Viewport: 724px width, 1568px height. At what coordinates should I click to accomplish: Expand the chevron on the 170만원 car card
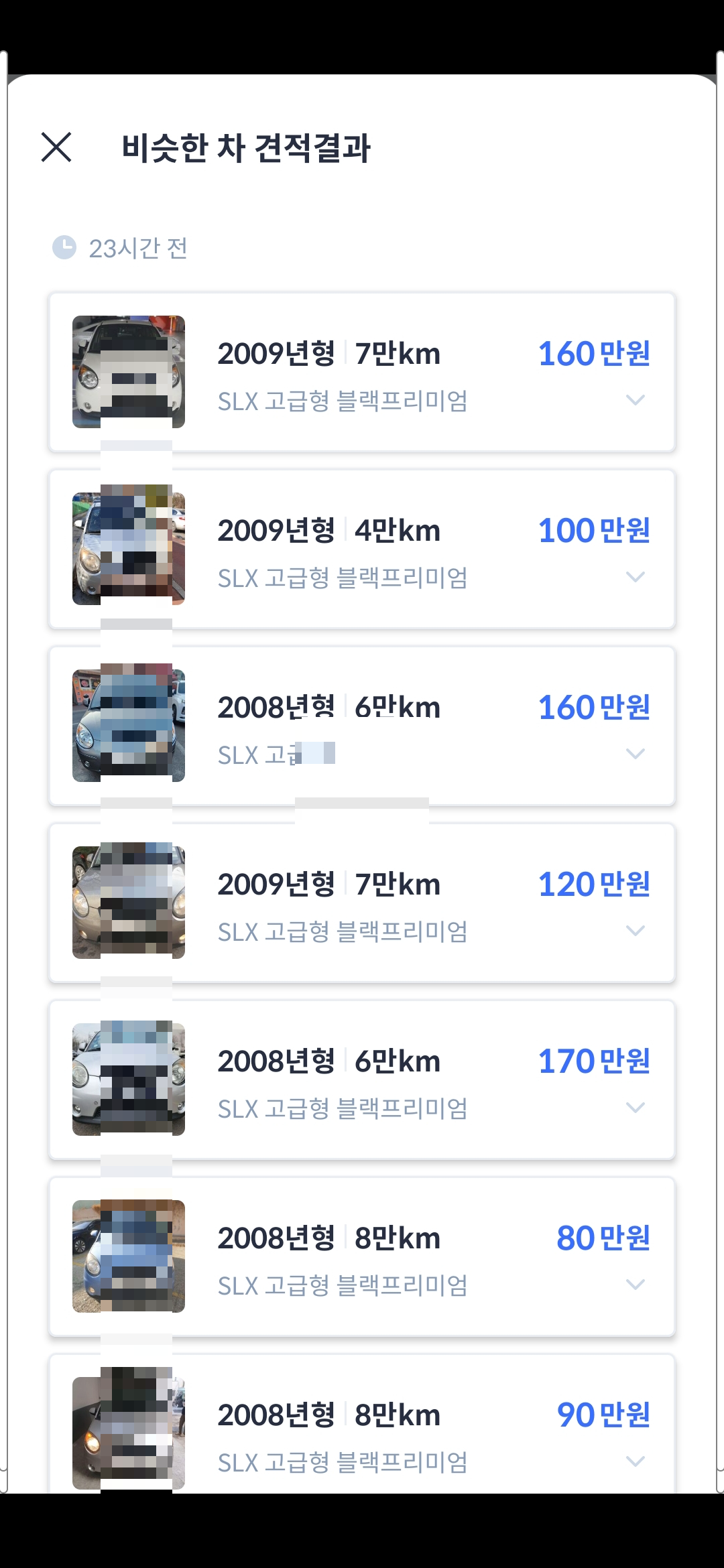tap(634, 1107)
